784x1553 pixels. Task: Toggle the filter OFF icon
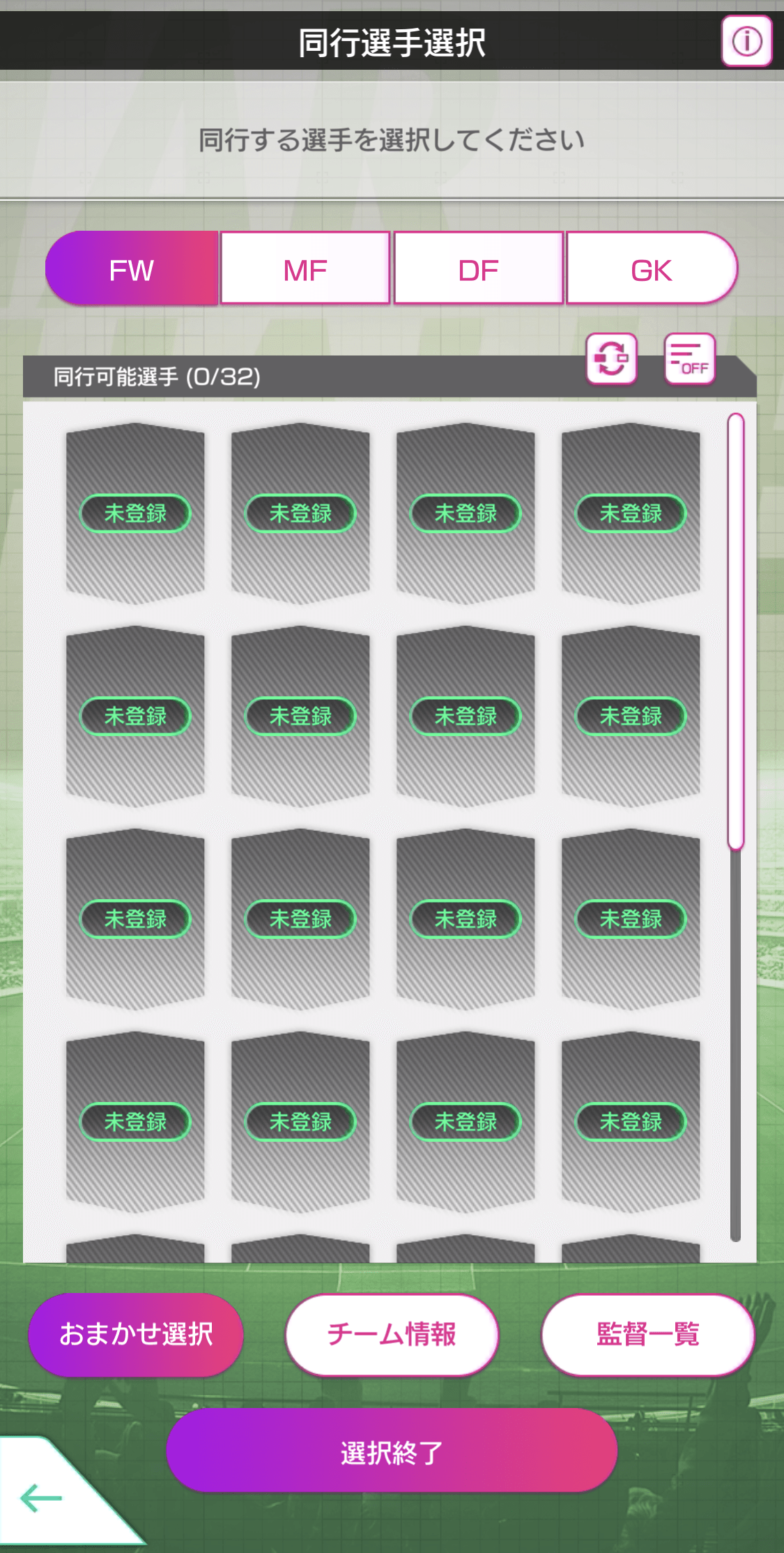click(689, 359)
